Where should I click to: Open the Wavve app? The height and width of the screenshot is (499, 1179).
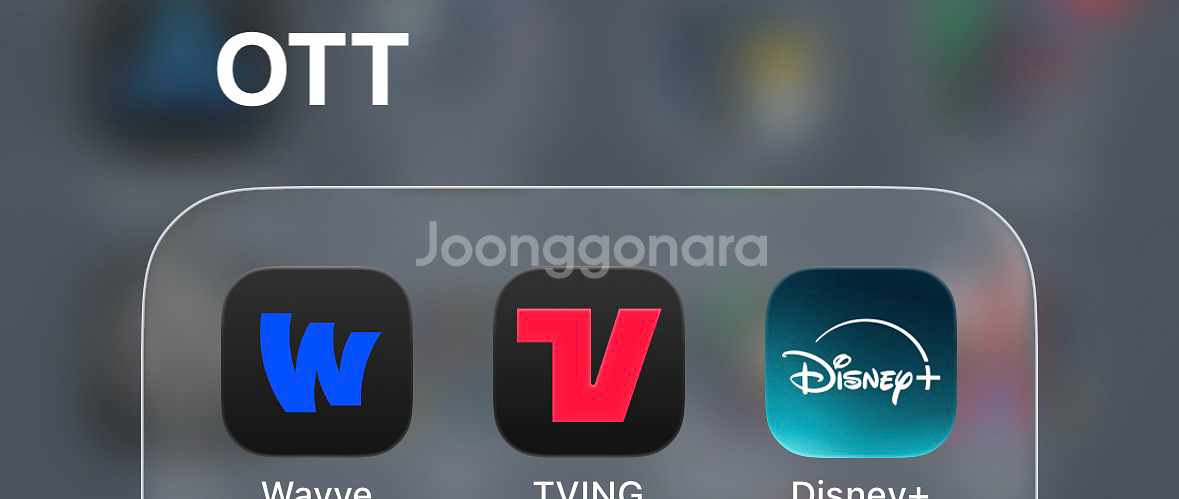(x=317, y=361)
